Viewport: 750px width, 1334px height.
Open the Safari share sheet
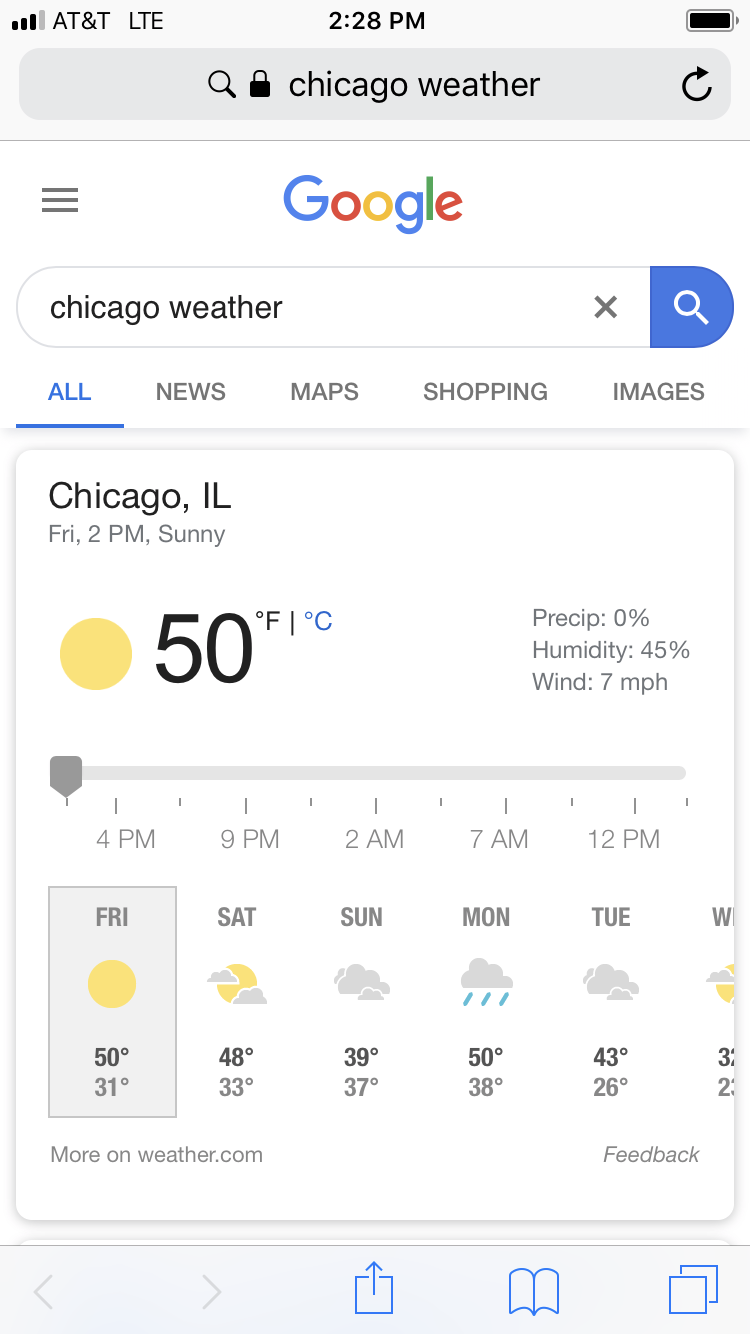point(375,1289)
